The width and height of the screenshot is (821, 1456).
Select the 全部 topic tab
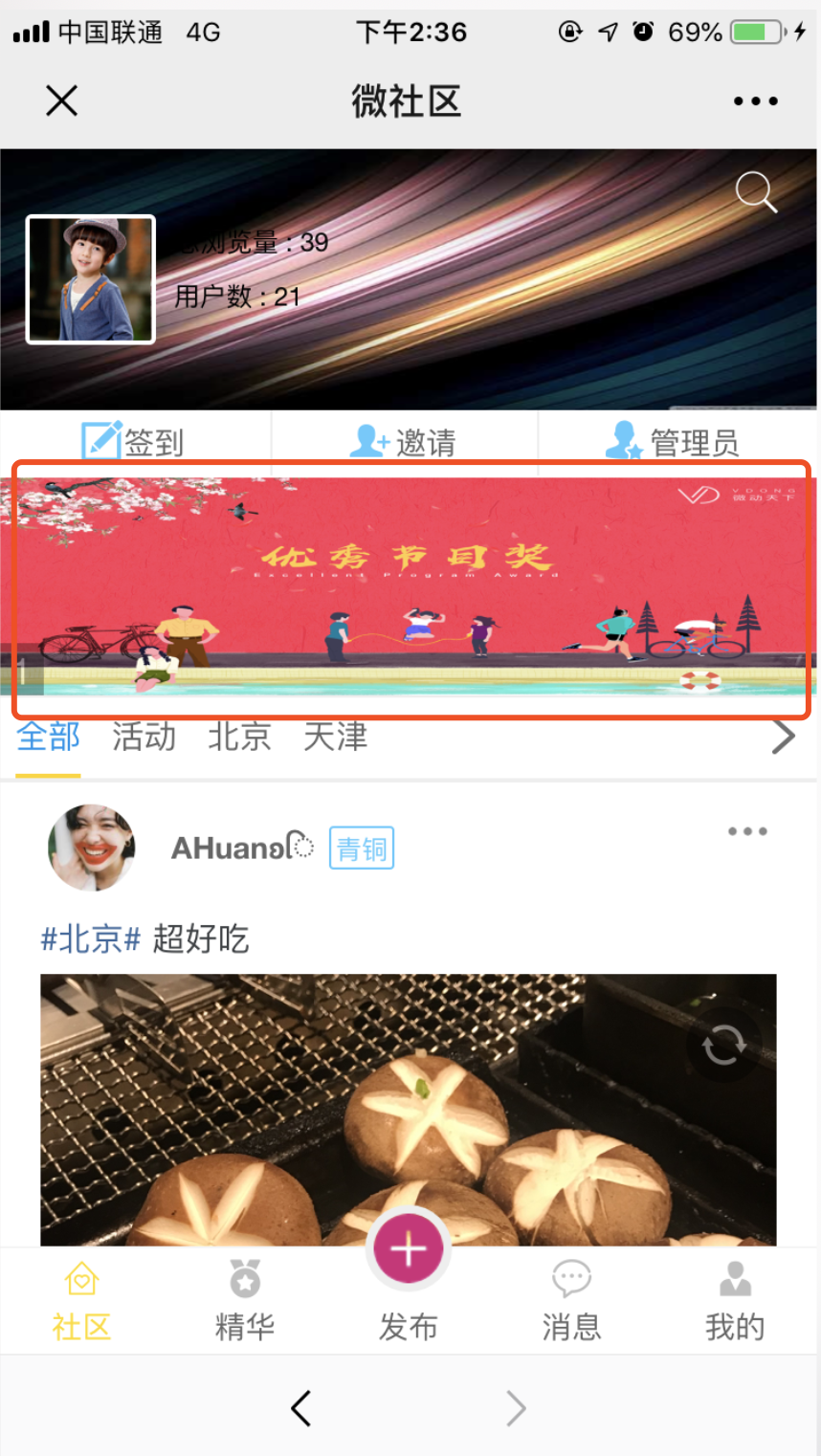coord(49,737)
